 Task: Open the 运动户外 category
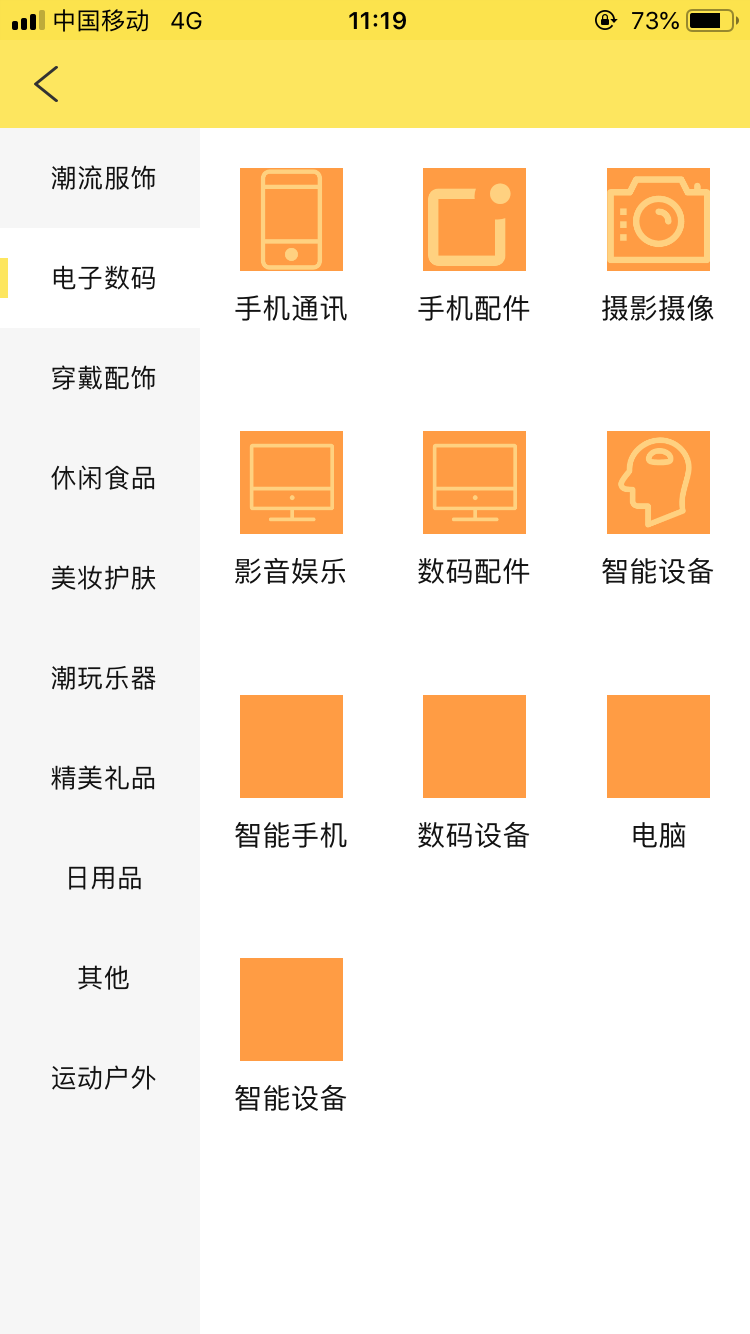pyautogui.click(x=103, y=1077)
